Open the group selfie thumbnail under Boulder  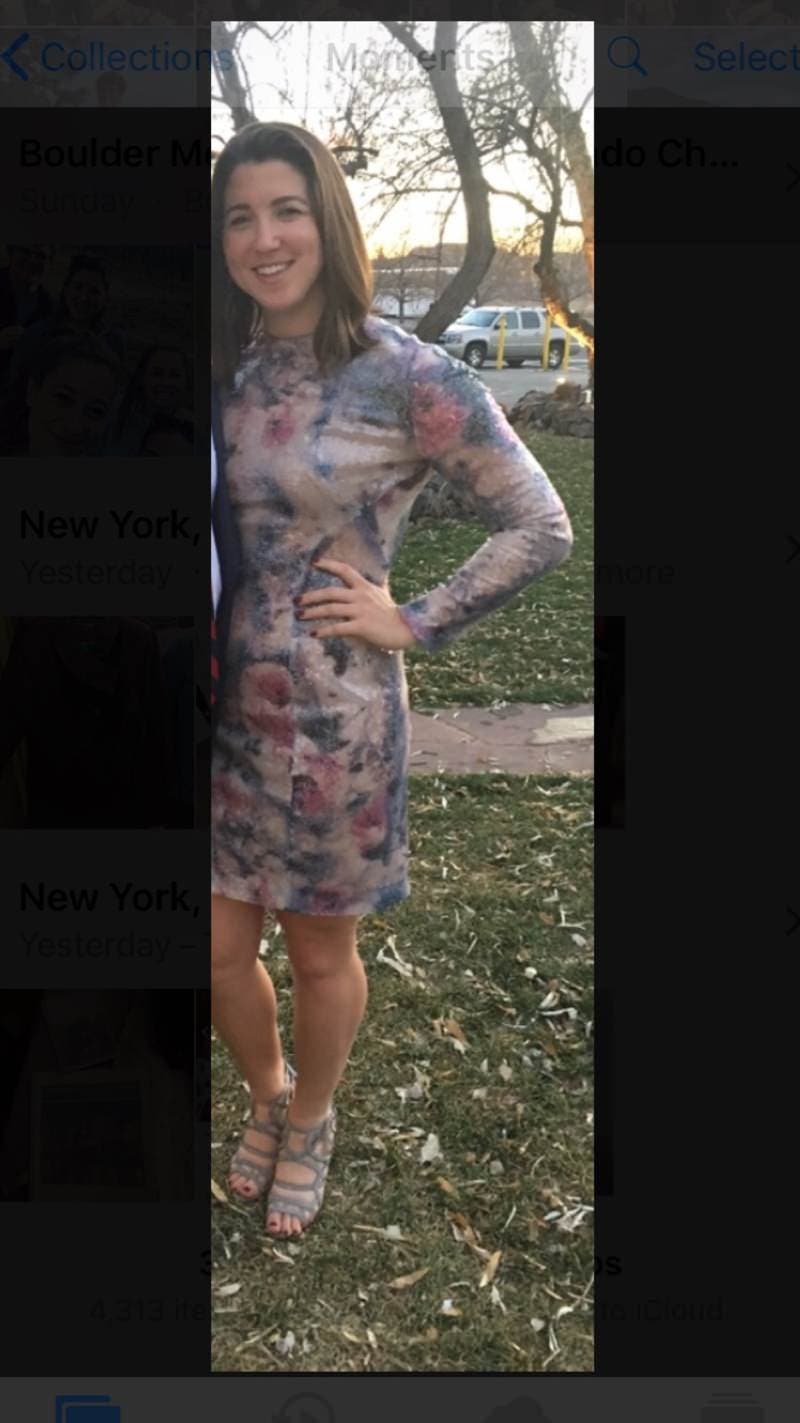pyautogui.click(x=100, y=350)
